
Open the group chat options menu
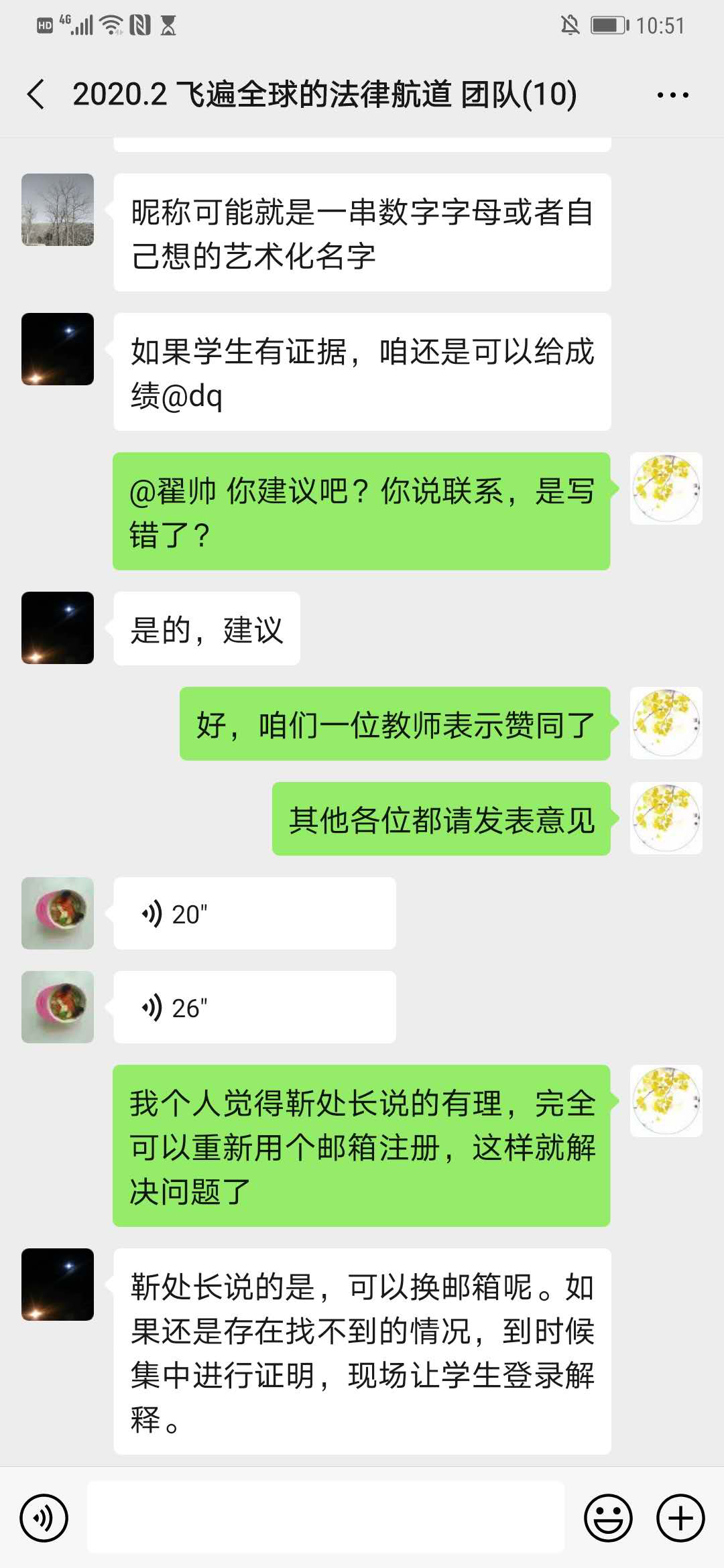pyautogui.click(x=672, y=95)
